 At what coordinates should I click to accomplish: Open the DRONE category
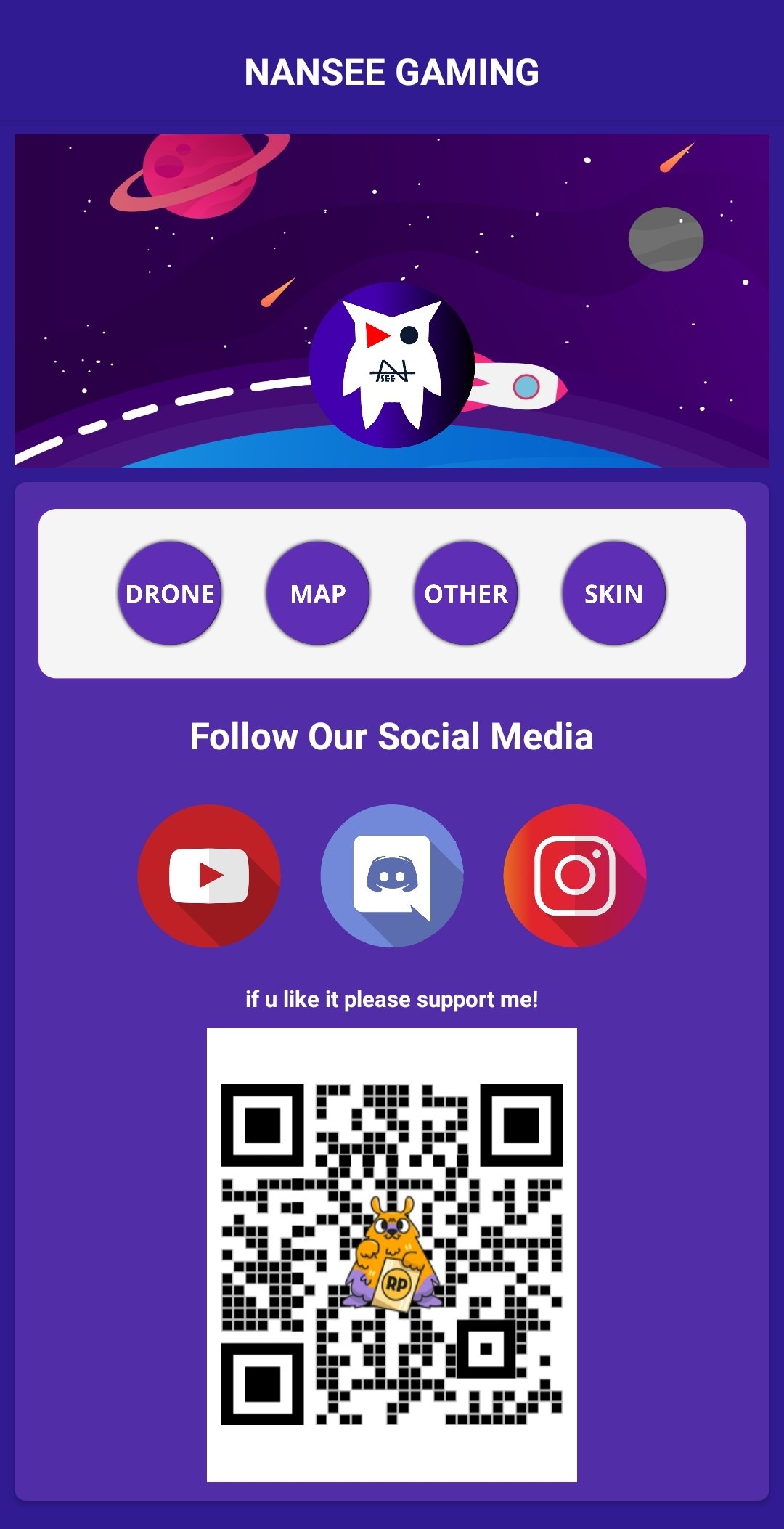(x=170, y=593)
